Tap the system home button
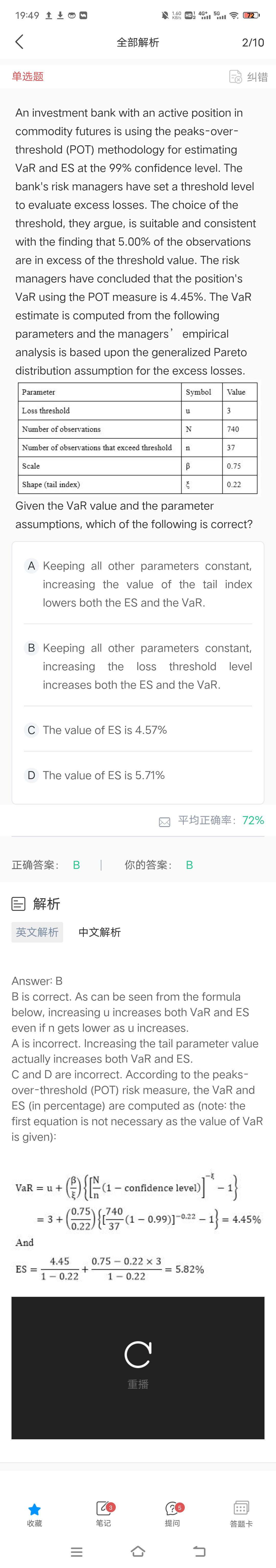 click(138, 1550)
